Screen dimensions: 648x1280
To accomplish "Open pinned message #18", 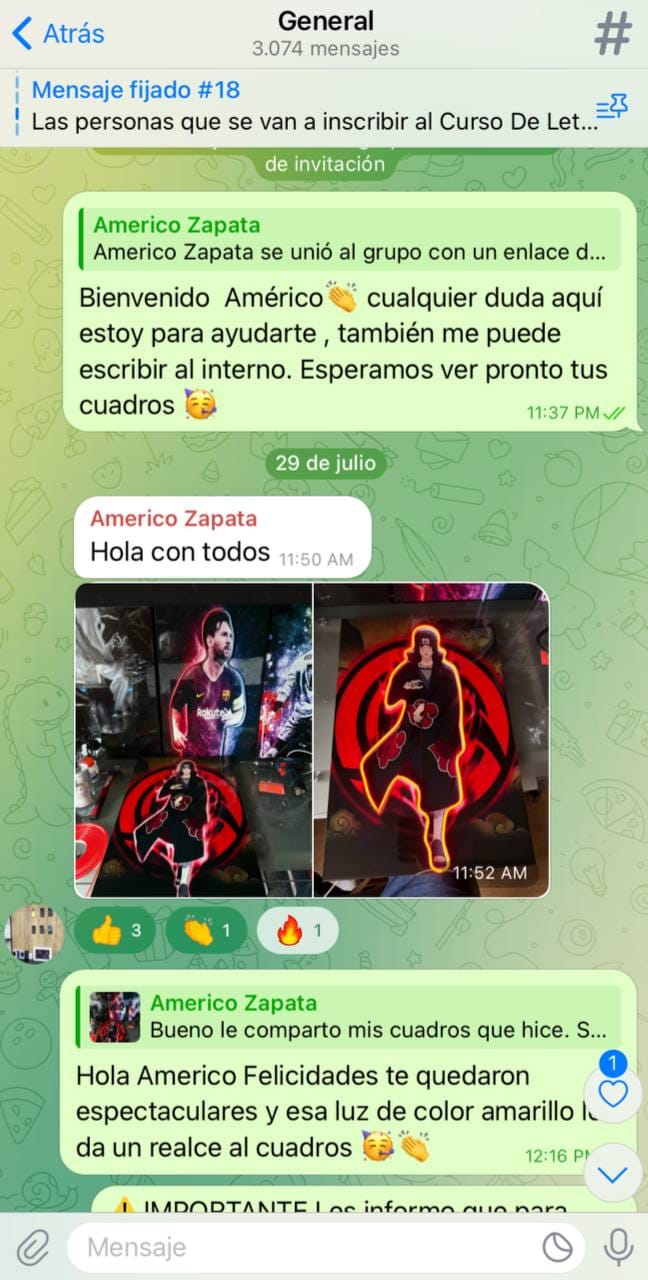I will click(300, 106).
